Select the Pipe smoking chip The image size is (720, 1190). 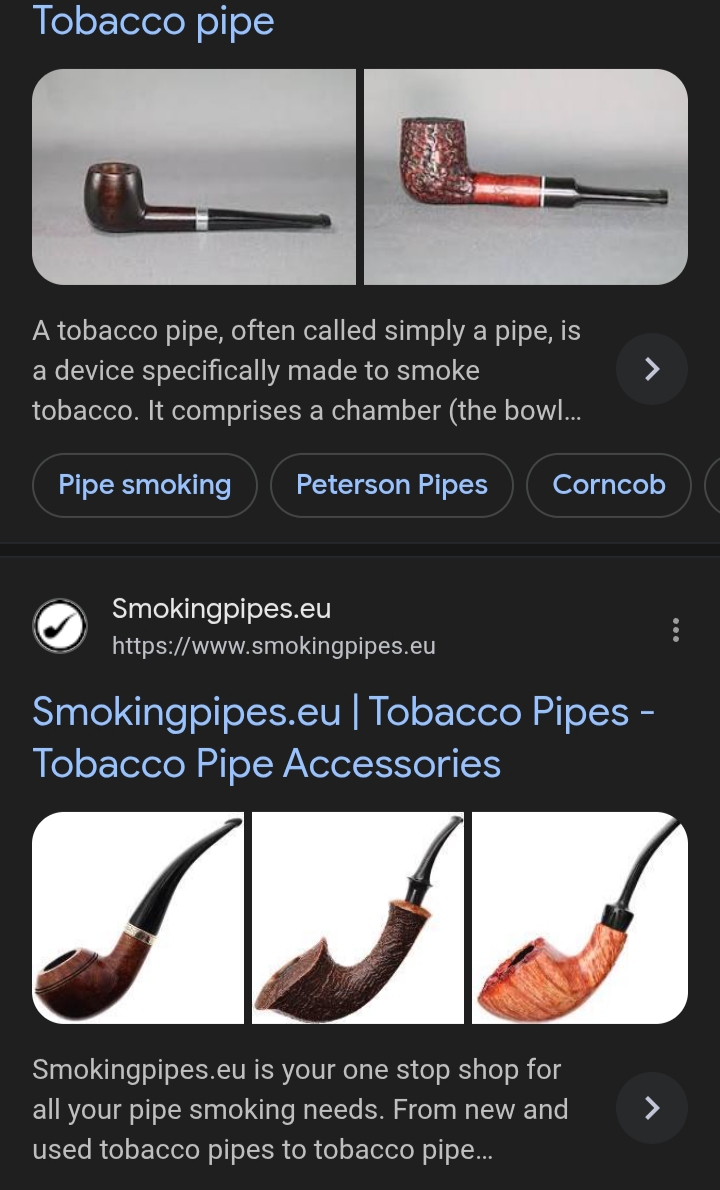point(145,485)
